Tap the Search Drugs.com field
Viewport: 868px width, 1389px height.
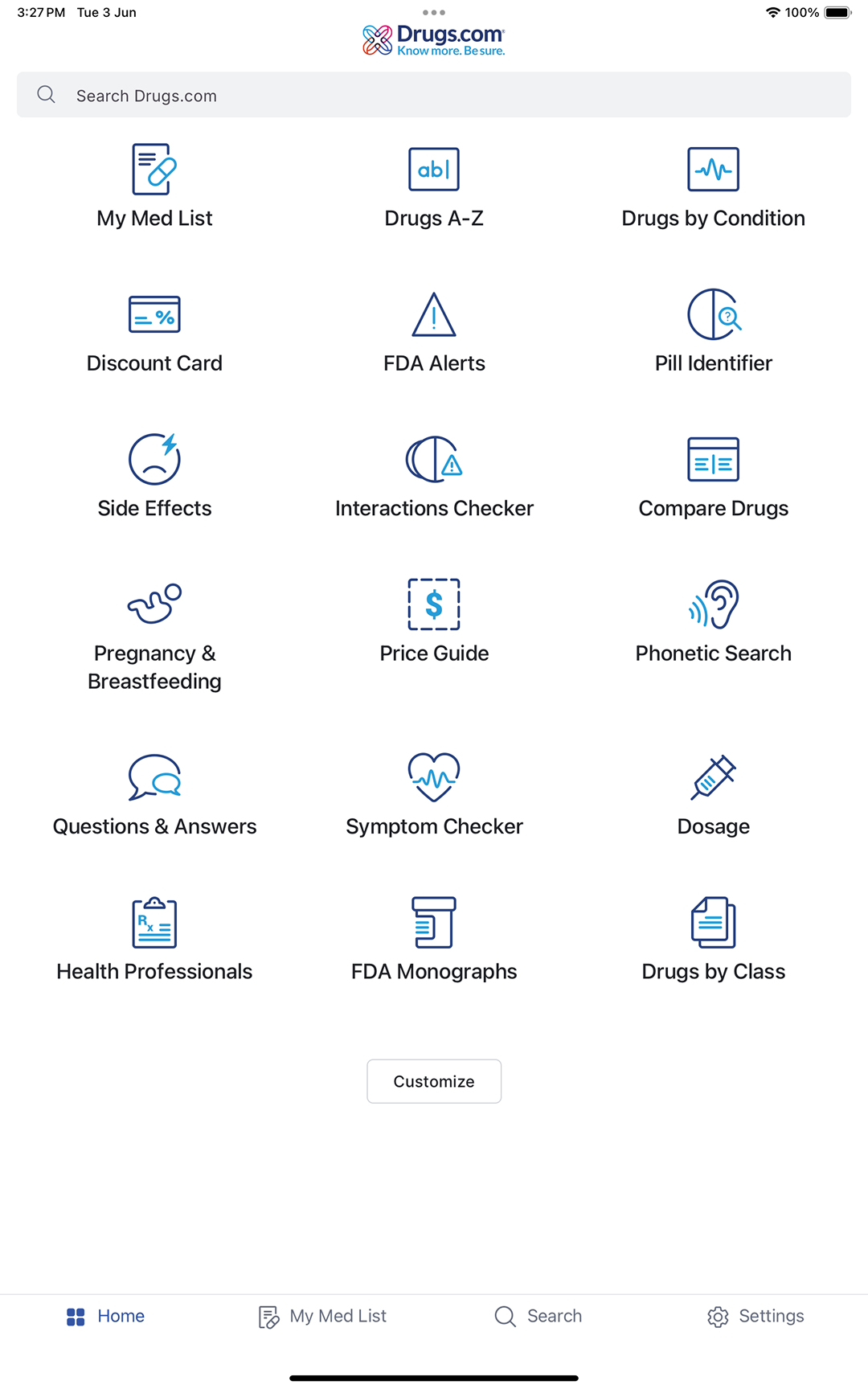point(434,96)
